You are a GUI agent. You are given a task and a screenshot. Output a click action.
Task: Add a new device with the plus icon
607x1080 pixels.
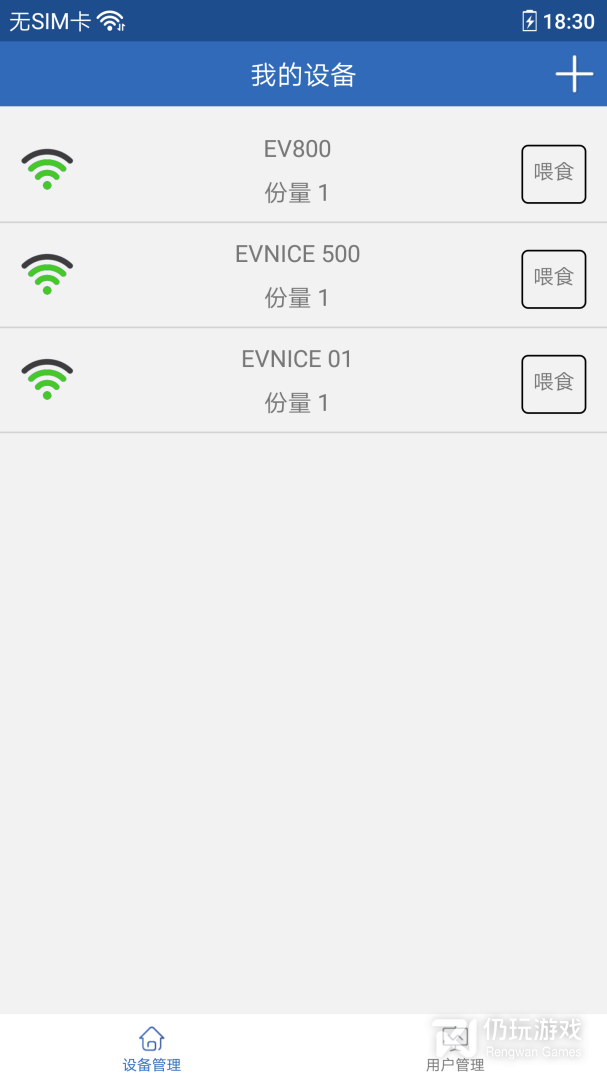coord(574,74)
